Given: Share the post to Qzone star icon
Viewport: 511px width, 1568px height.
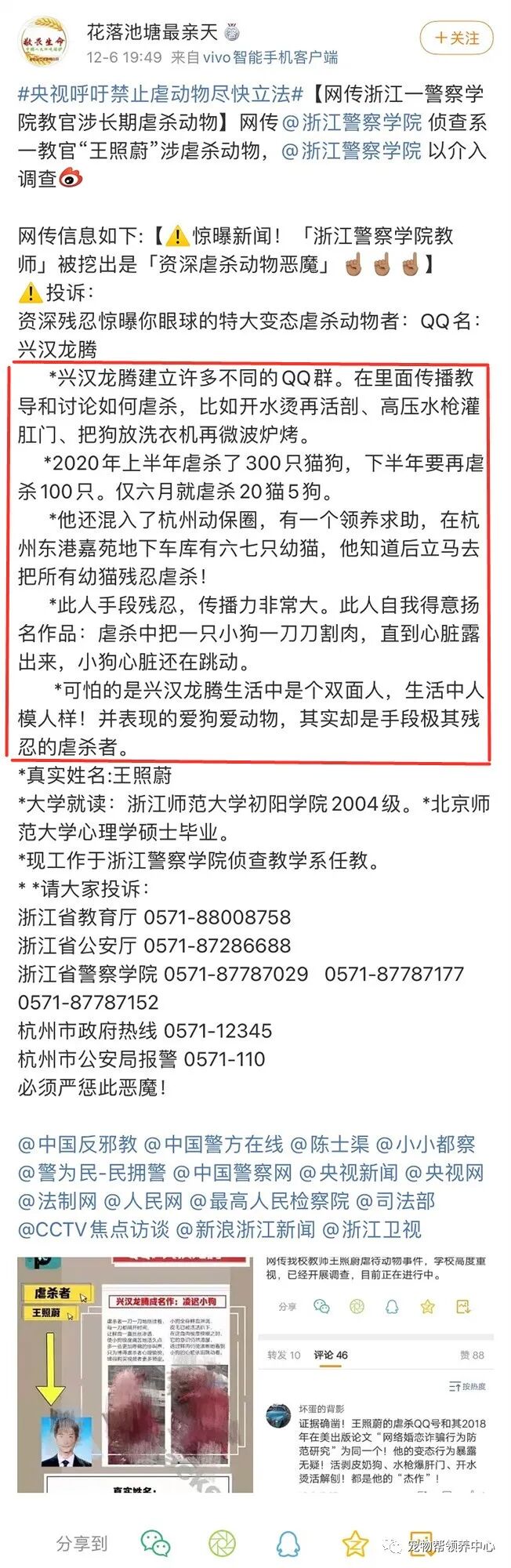Looking at the screenshot, I should (x=355, y=1543).
